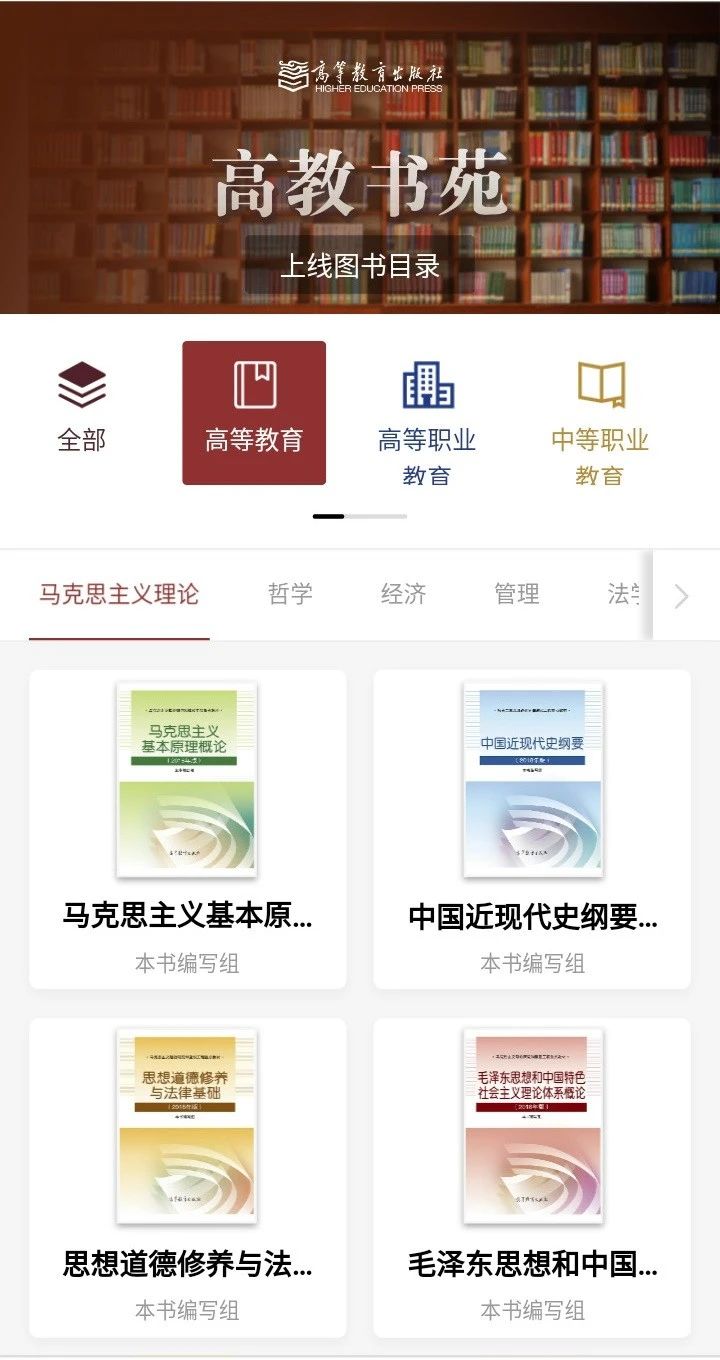Select the 全部 category
Image resolution: width=720 pixels, height=1360 pixels.
(82, 412)
